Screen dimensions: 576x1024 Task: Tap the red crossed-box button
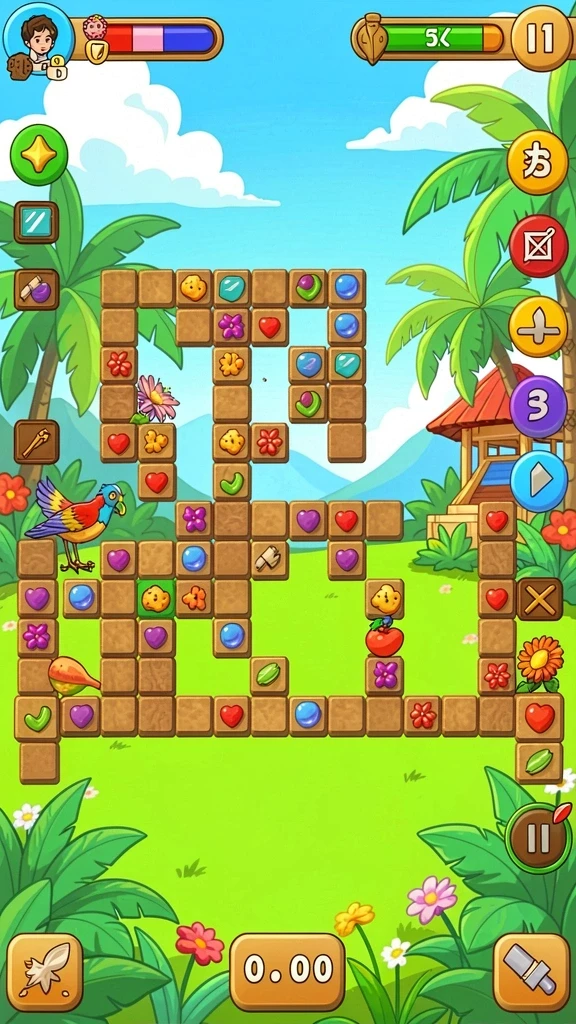[539, 246]
